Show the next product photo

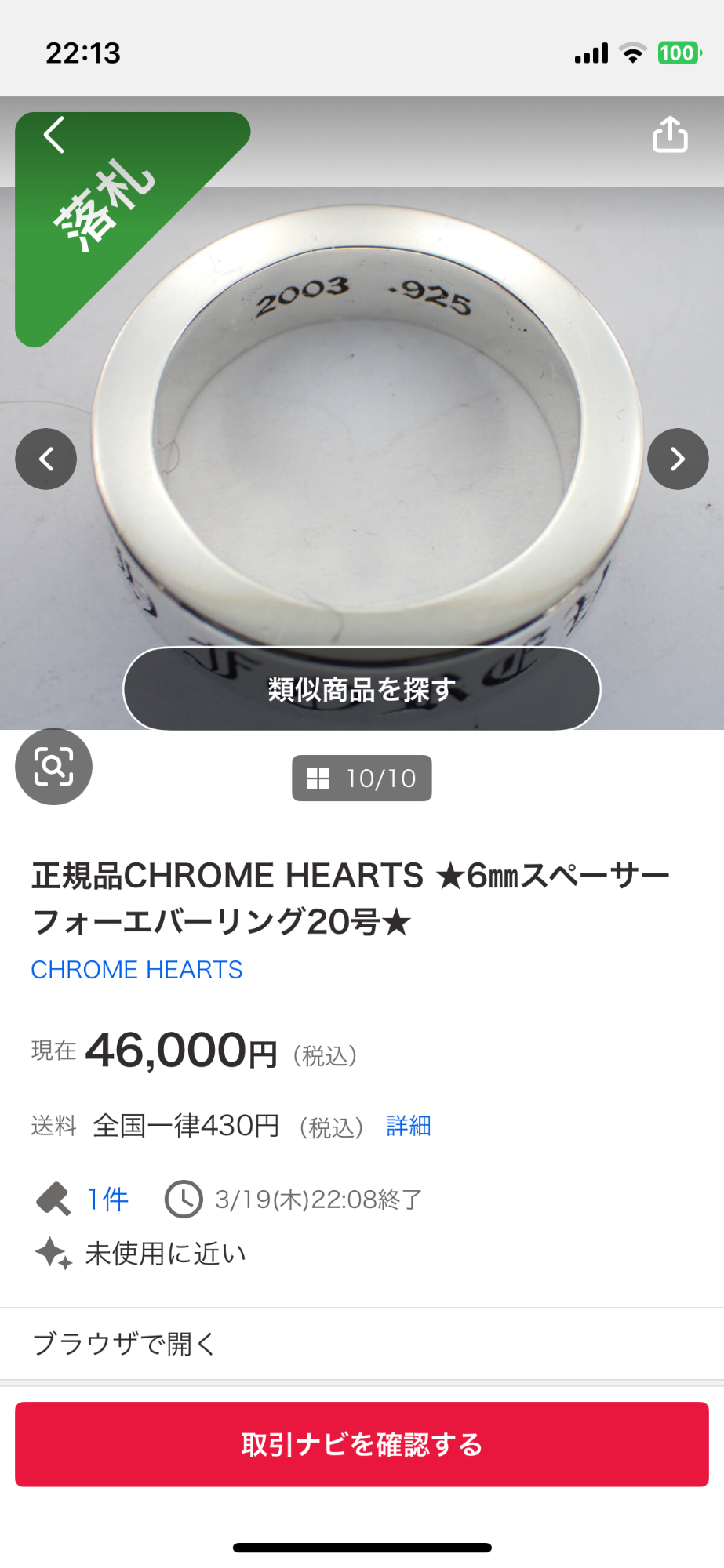coord(678,459)
